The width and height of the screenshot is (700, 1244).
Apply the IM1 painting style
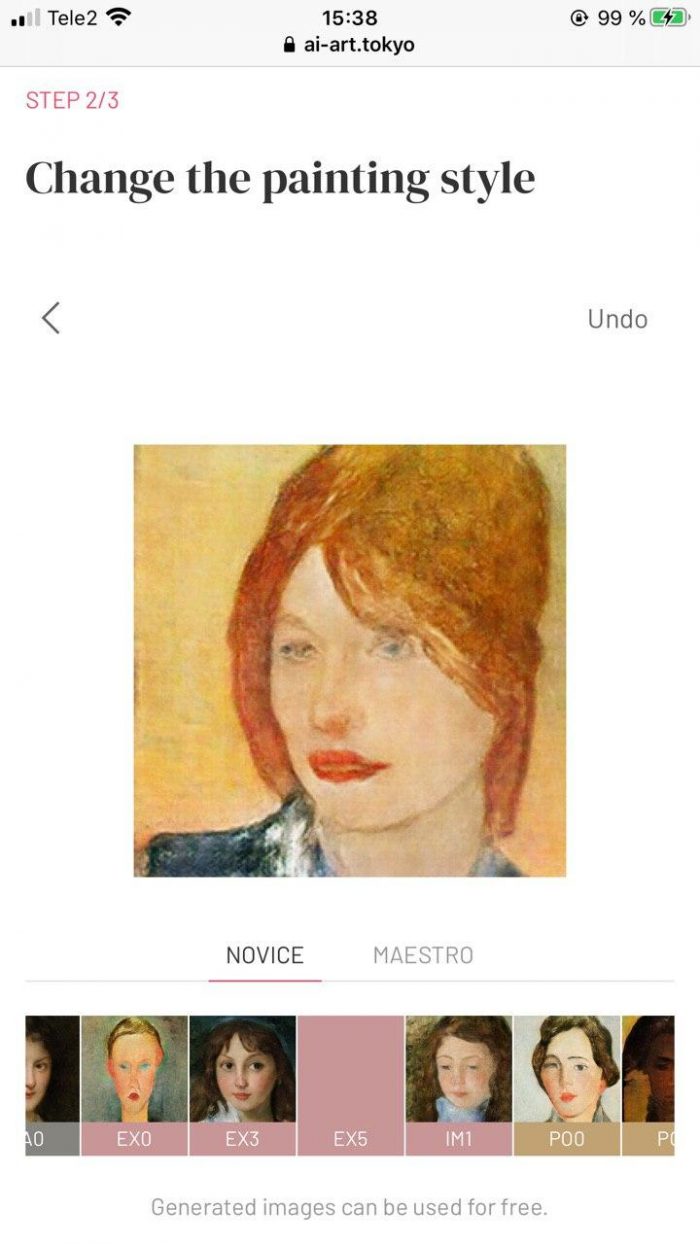tap(459, 1085)
